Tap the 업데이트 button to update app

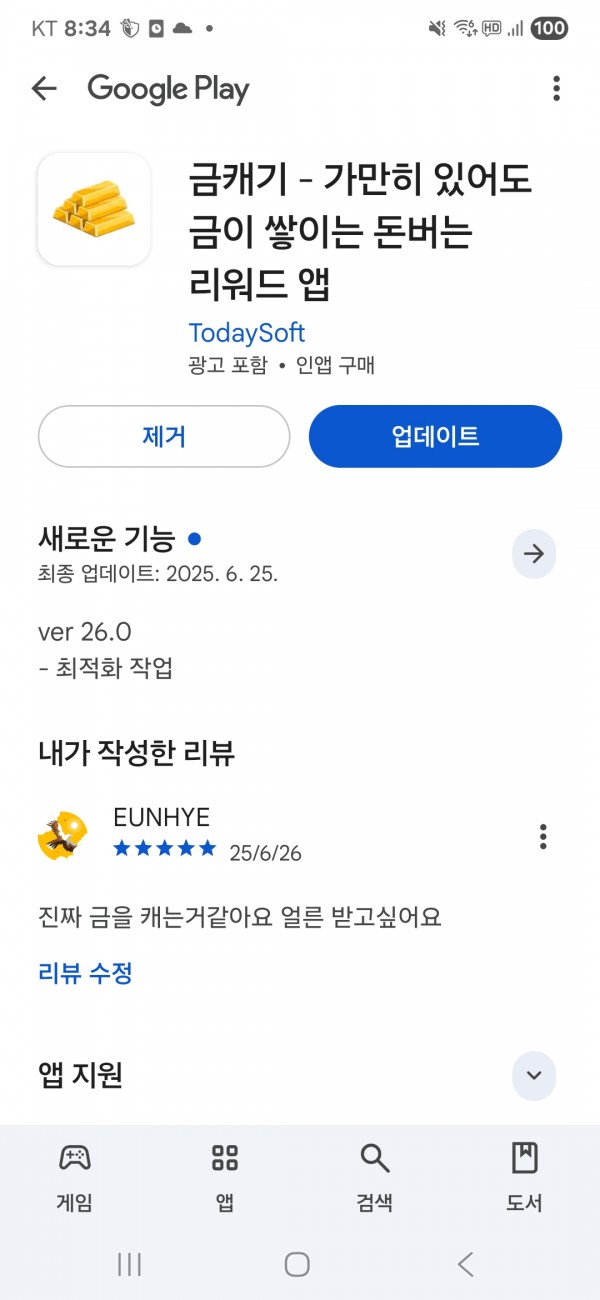tap(435, 436)
